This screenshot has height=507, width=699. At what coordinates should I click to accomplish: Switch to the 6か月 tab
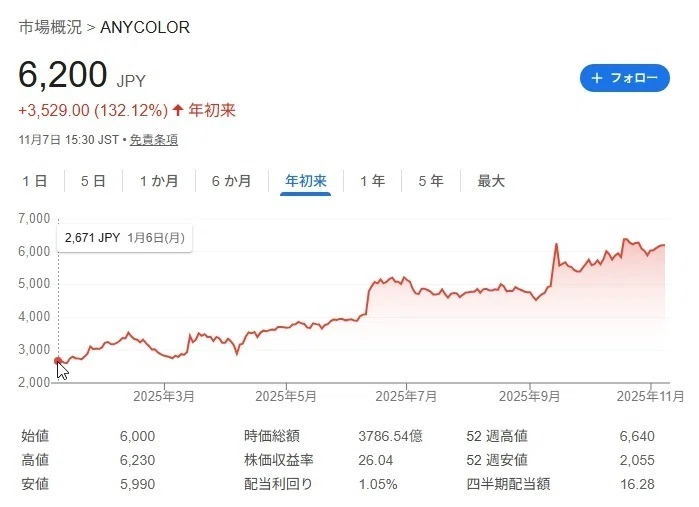pyautogui.click(x=231, y=181)
